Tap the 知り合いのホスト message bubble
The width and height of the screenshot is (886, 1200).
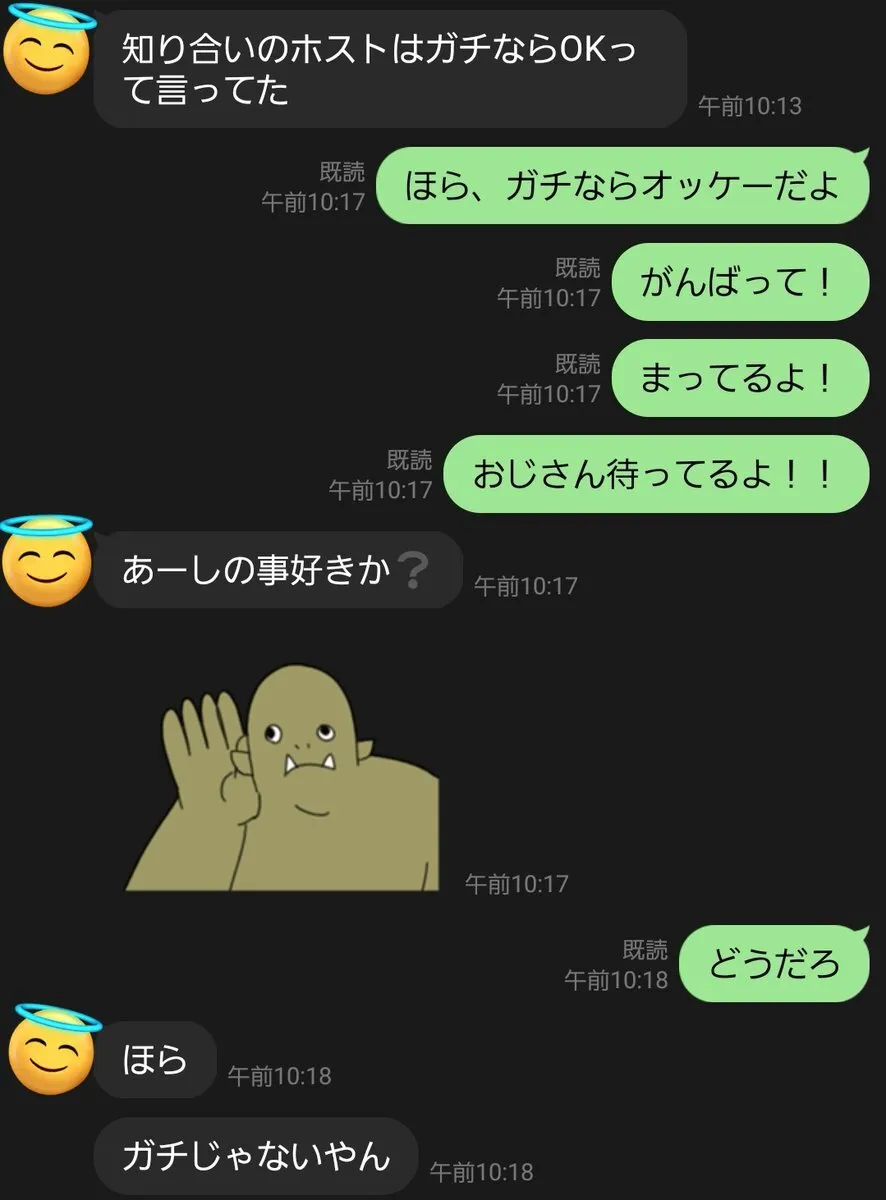point(390,70)
